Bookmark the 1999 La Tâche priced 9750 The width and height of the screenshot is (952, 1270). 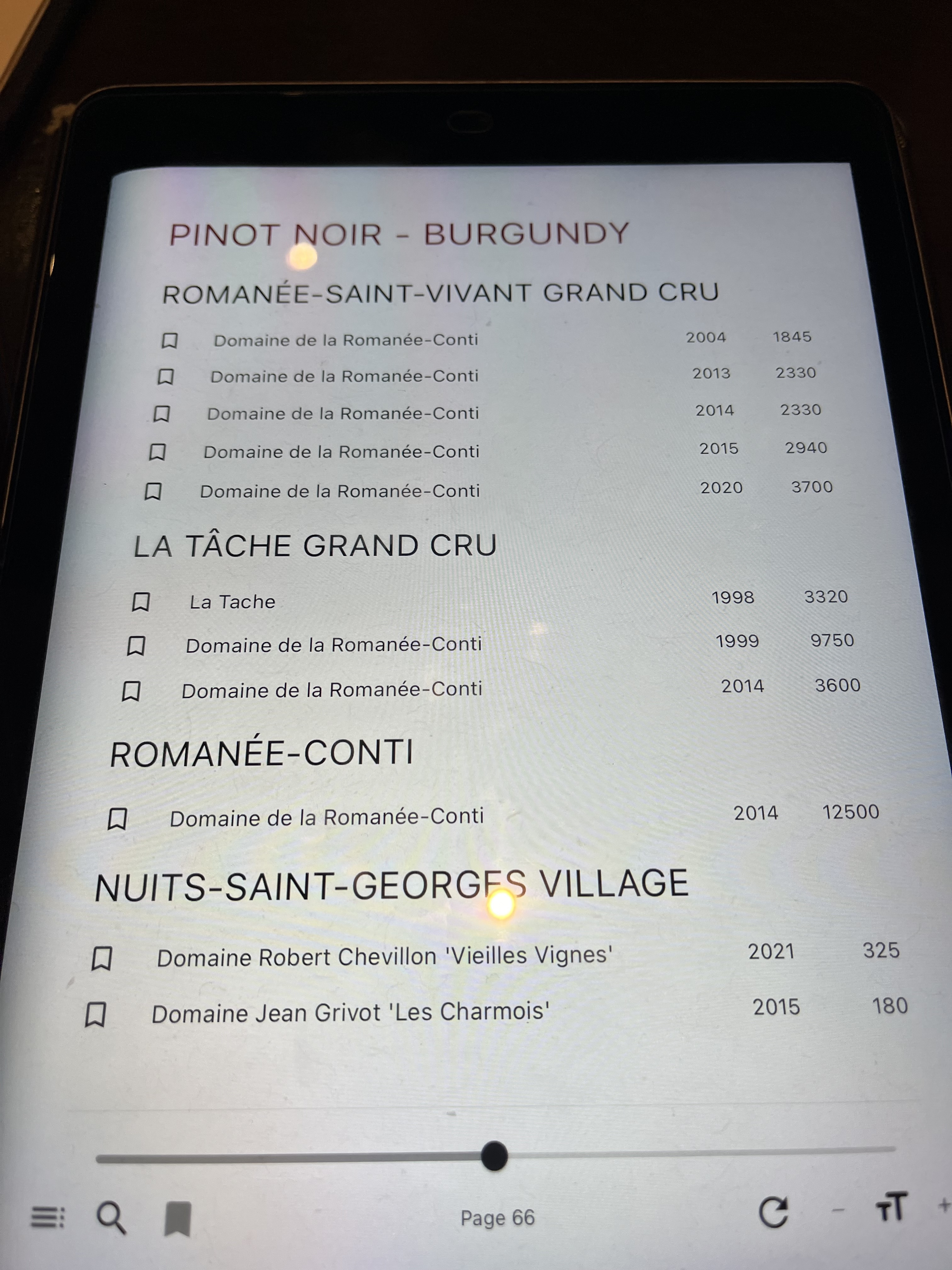click(x=136, y=646)
